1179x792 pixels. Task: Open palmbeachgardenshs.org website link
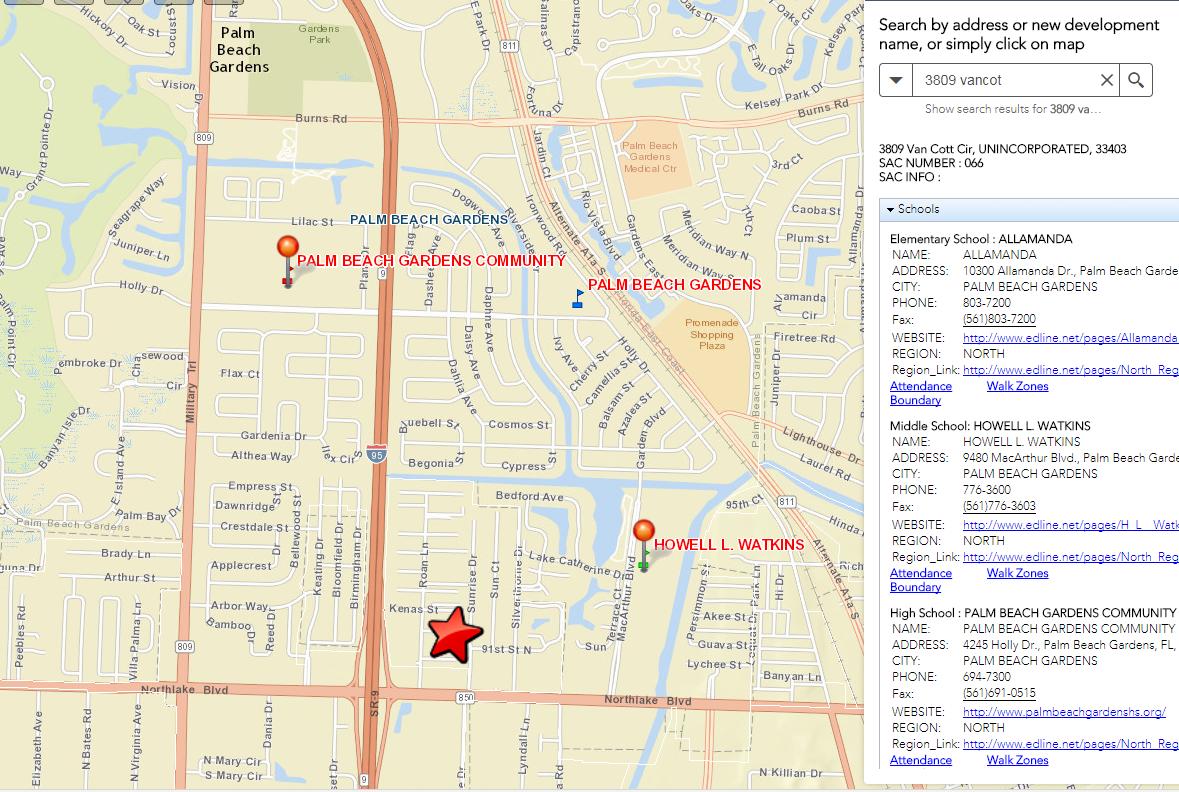[x=1064, y=712]
